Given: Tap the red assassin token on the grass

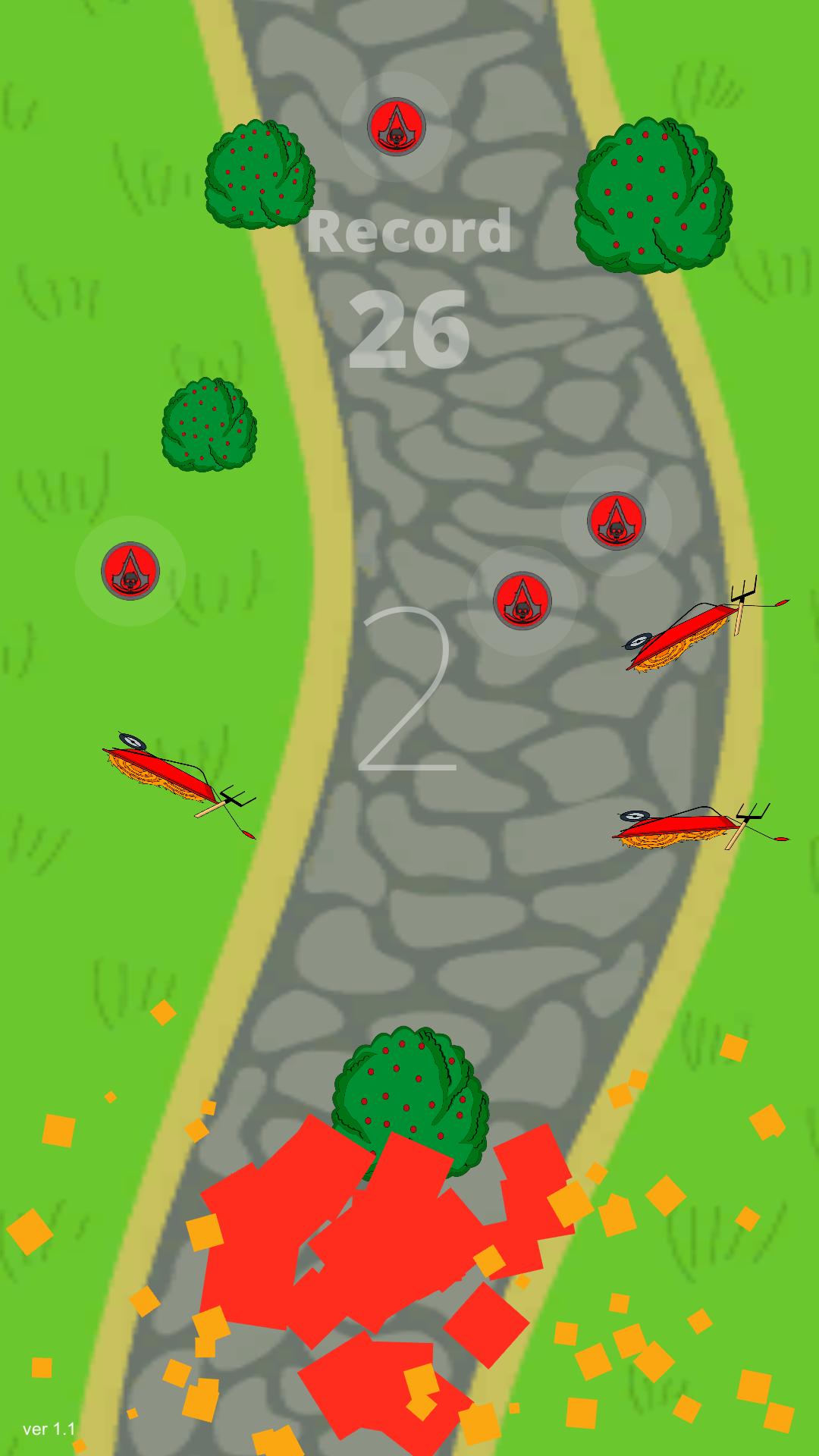Looking at the screenshot, I should coord(130,571).
